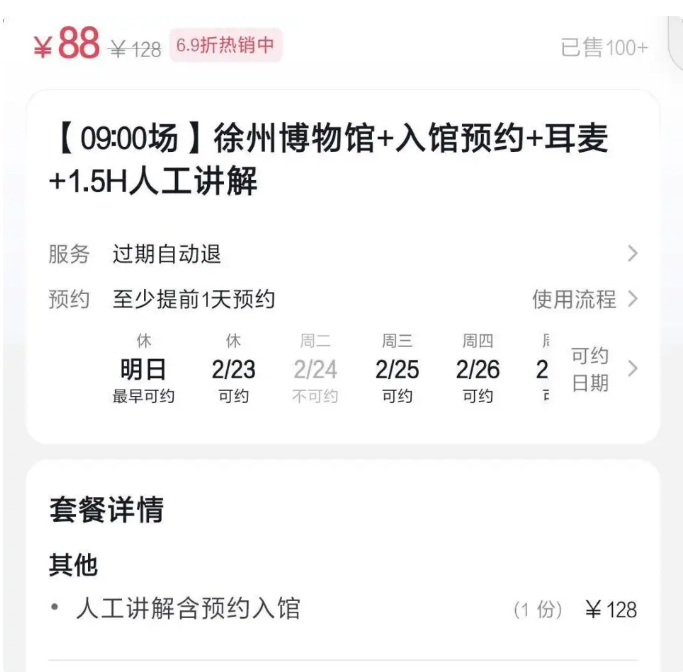Select 明日 as the booking date
Image resolution: width=683 pixels, height=672 pixels.
(x=143, y=369)
